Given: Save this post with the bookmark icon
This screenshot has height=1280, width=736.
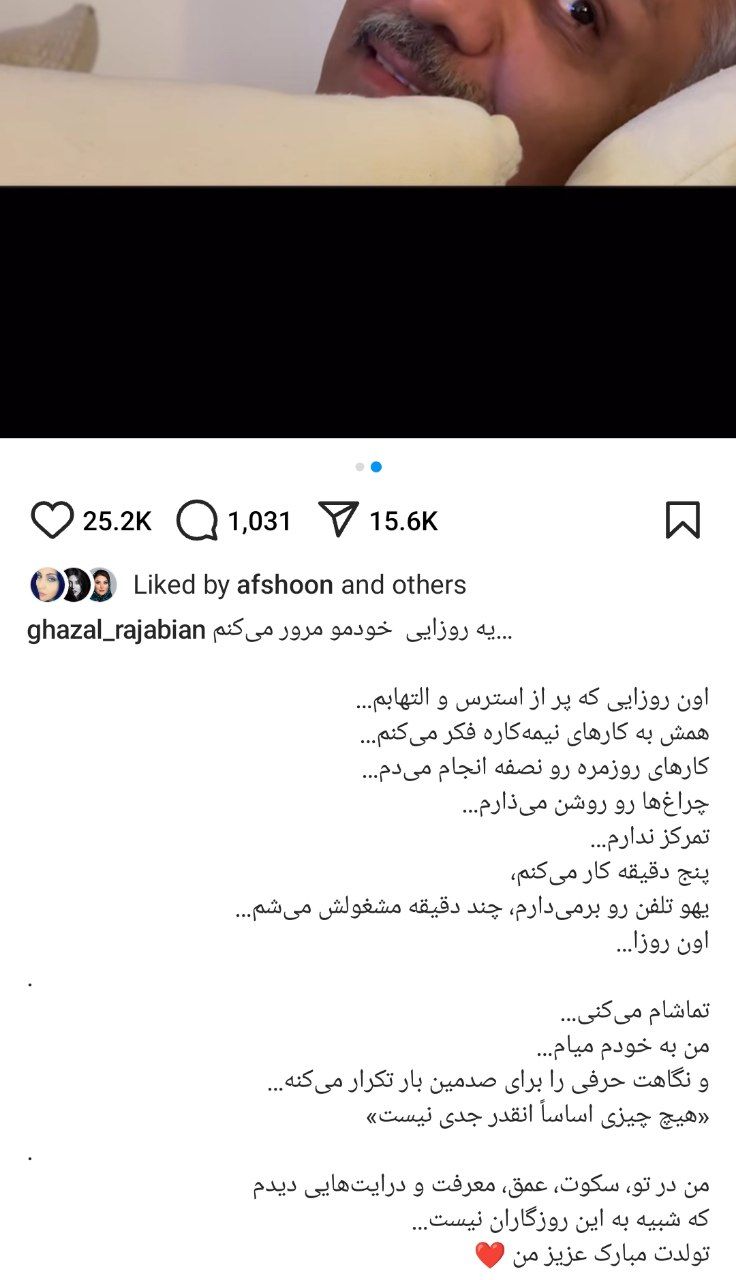Looking at the screenshot, I should 683,520.
